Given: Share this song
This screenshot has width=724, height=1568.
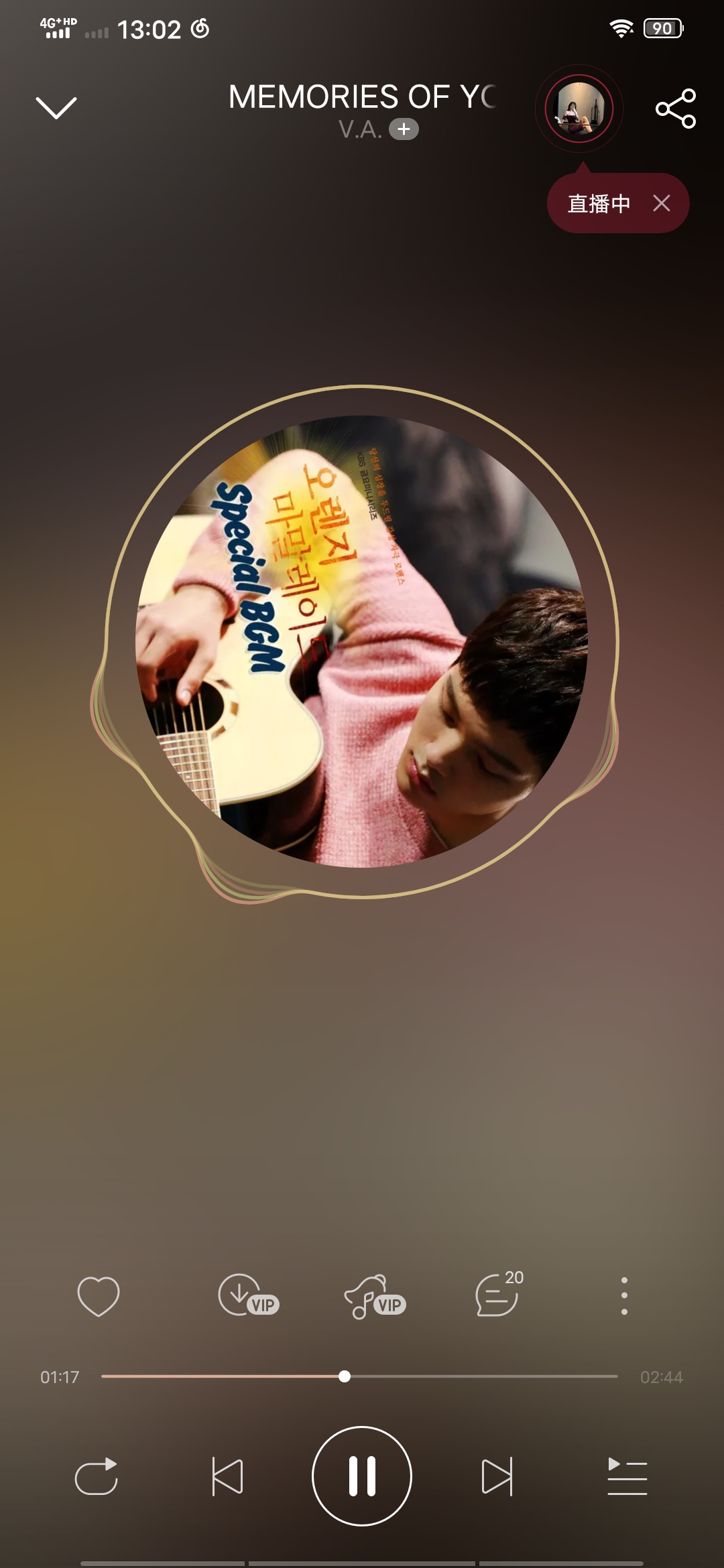Looking at the screenshot, I should coord(675,109).
